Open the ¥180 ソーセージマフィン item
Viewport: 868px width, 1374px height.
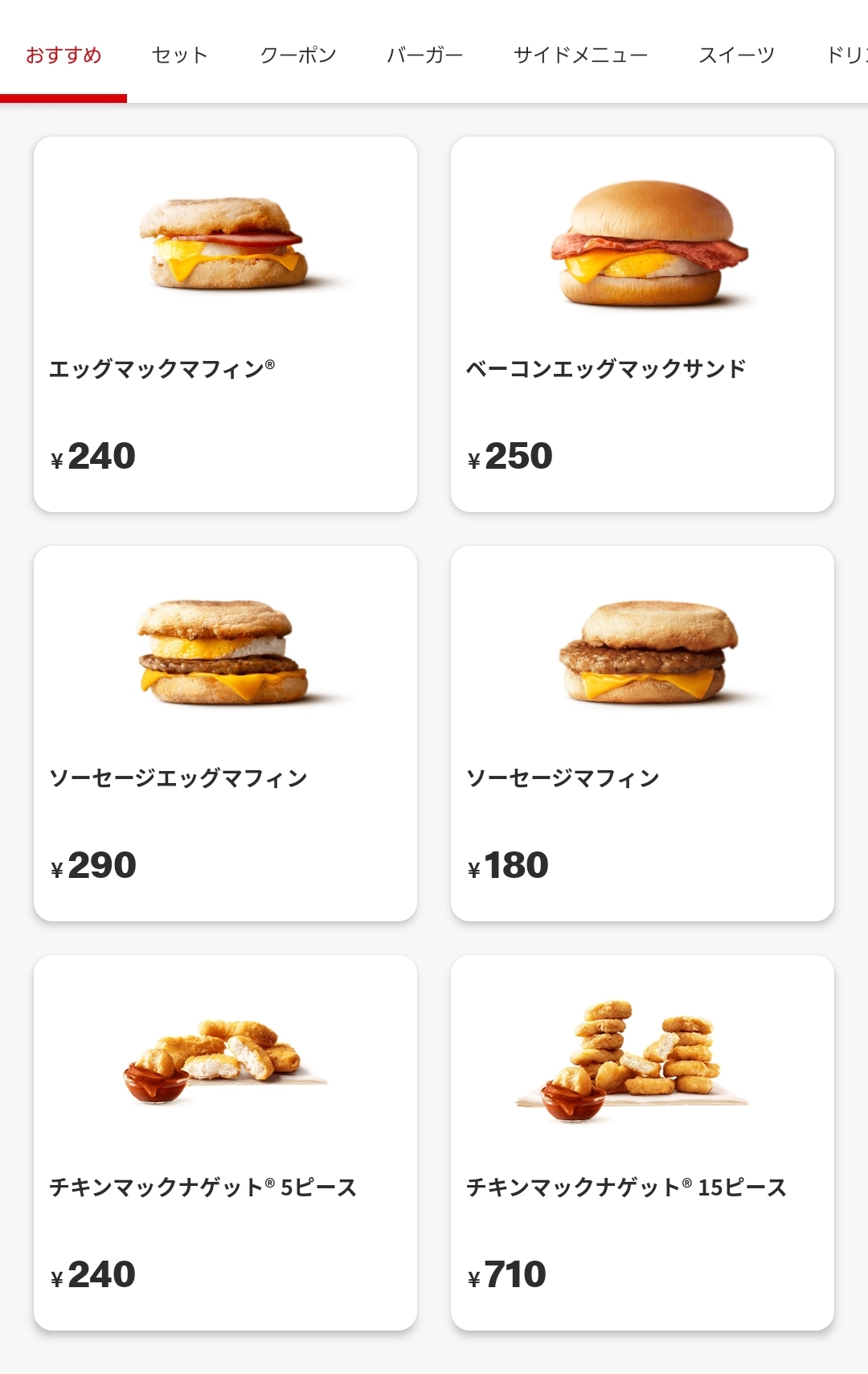point(642,733)
